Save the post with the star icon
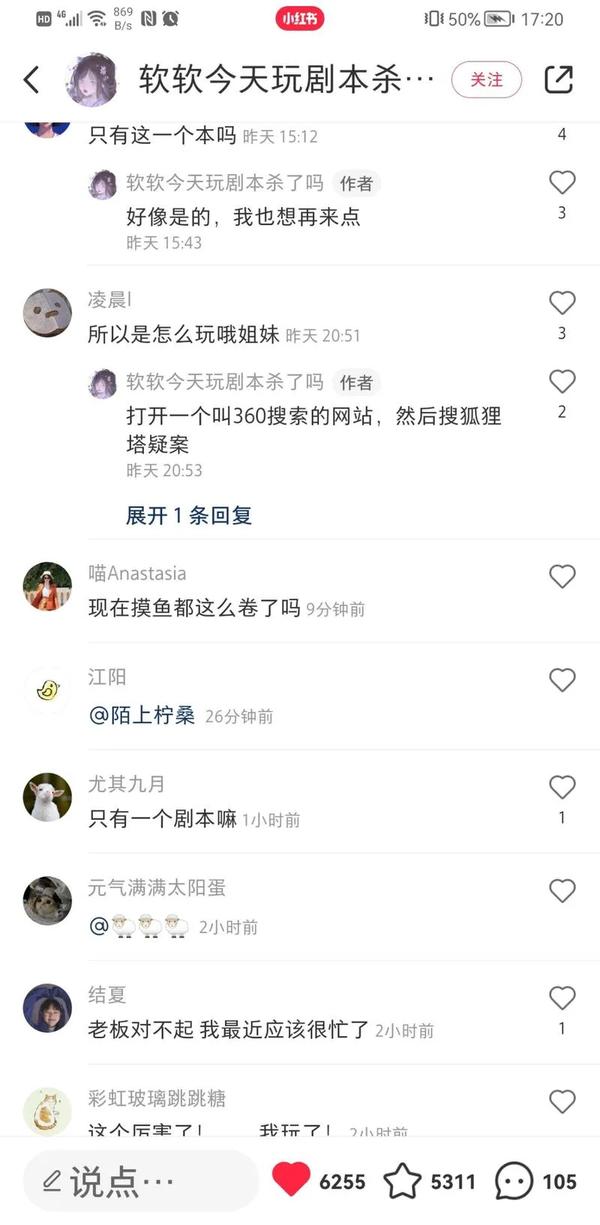 [x=403, y=1181]
